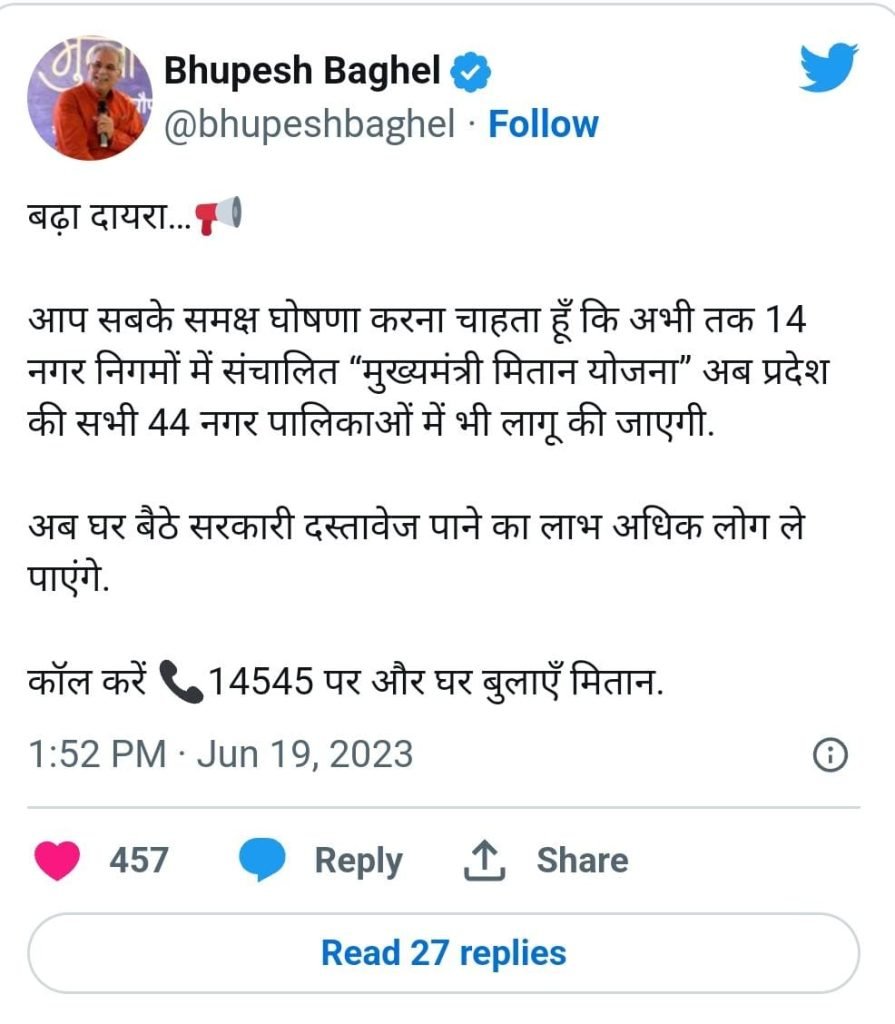The width and height of the screenshot is (895, 1024).
Task: Open the @bhupeshbaghel handle
Action: 307,125
